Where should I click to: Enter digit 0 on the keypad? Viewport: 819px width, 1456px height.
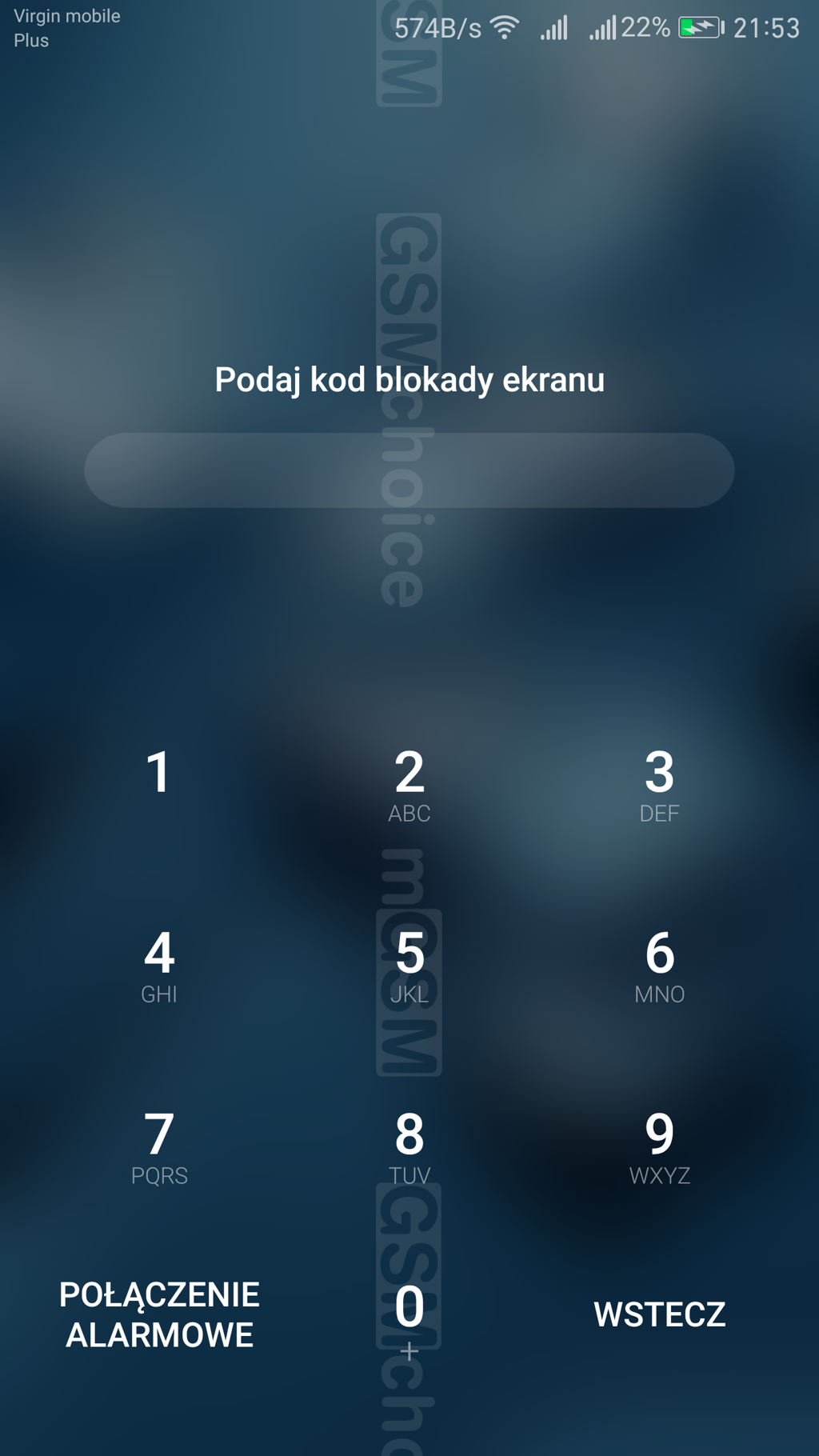409,1316
